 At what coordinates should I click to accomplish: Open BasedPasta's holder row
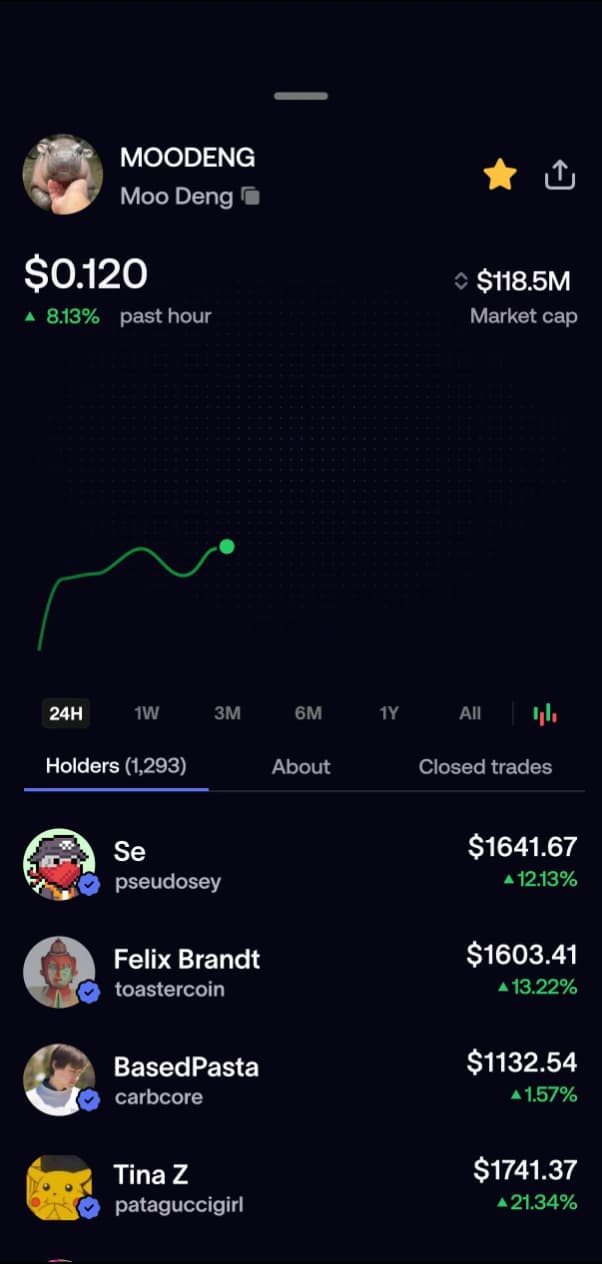click(x=300, y=1079)
